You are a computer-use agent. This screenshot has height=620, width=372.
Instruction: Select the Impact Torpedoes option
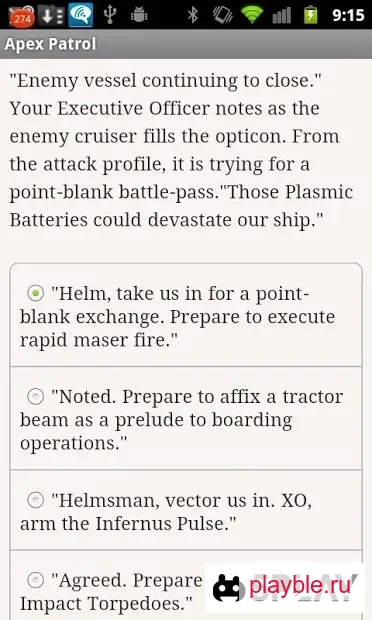coord(186,586)
